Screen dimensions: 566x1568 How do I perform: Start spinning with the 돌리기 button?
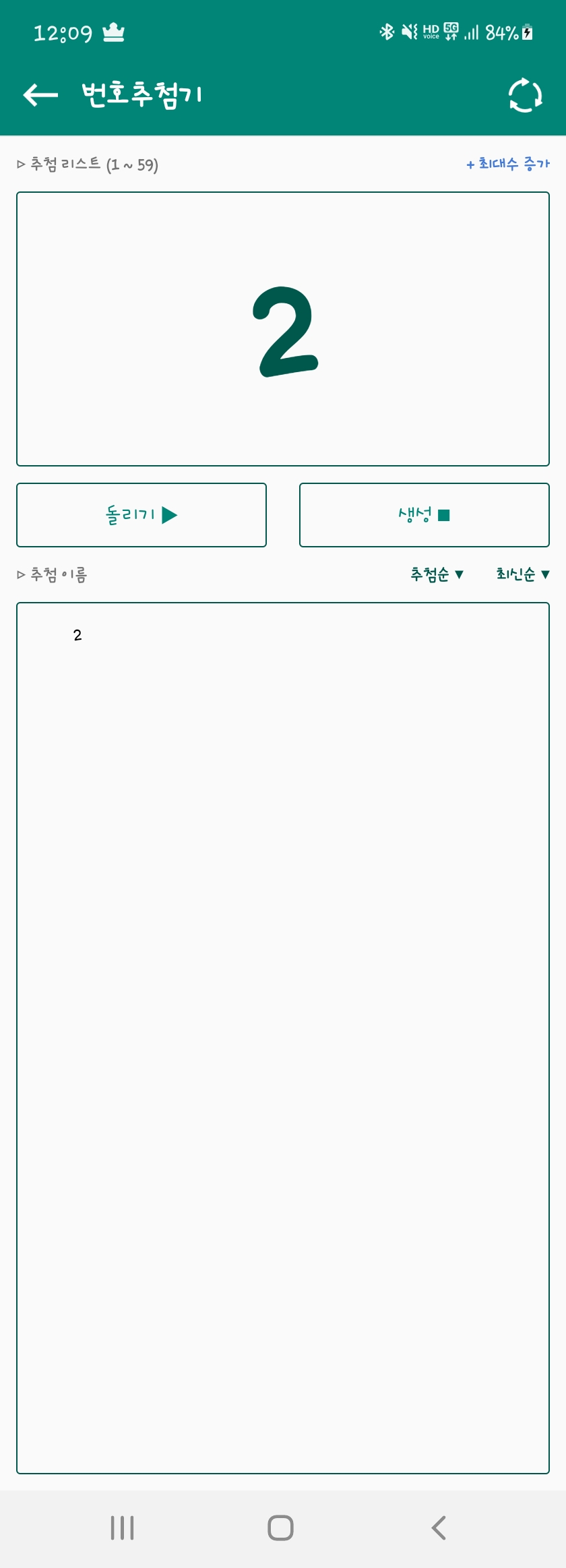click(141, 515)
